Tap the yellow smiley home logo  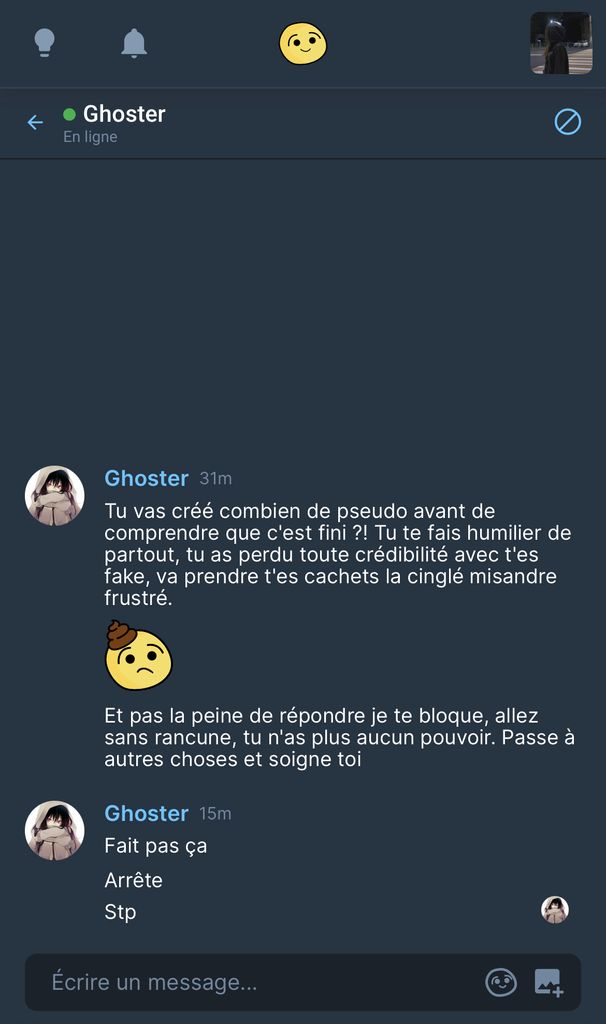coord(303,43)
